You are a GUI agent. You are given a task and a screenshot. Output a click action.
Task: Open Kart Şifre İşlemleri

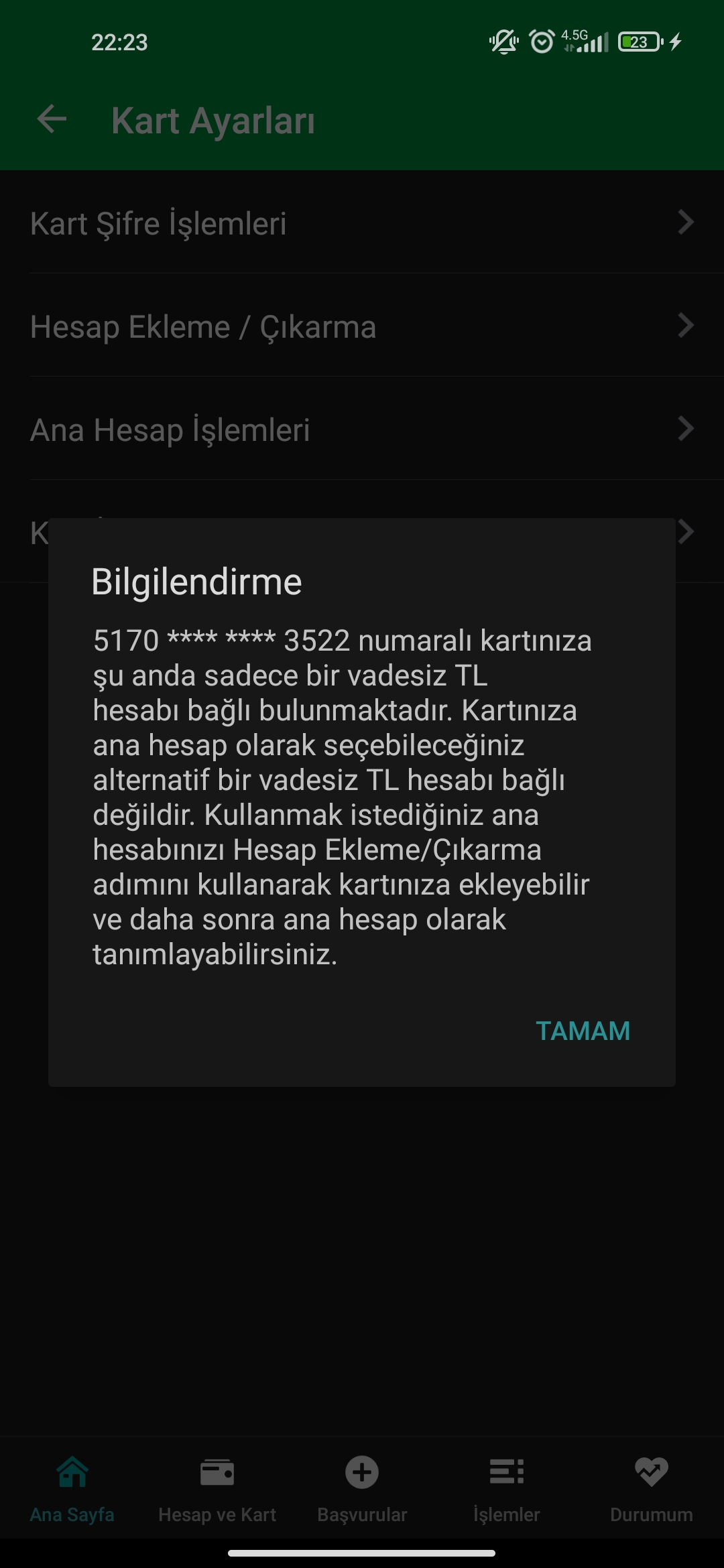(x=362, y=223)
